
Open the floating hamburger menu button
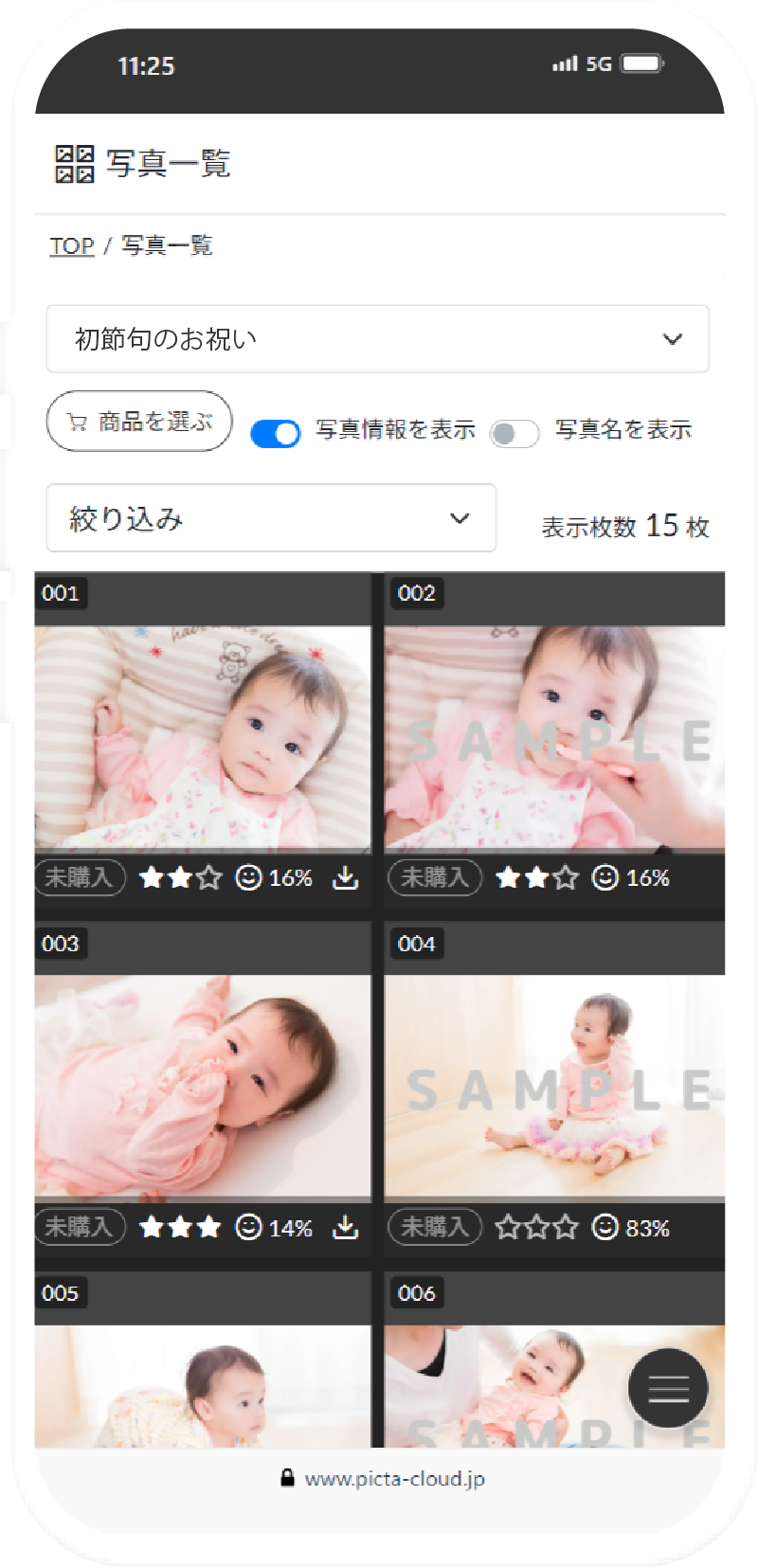(x=668, y=1388)
